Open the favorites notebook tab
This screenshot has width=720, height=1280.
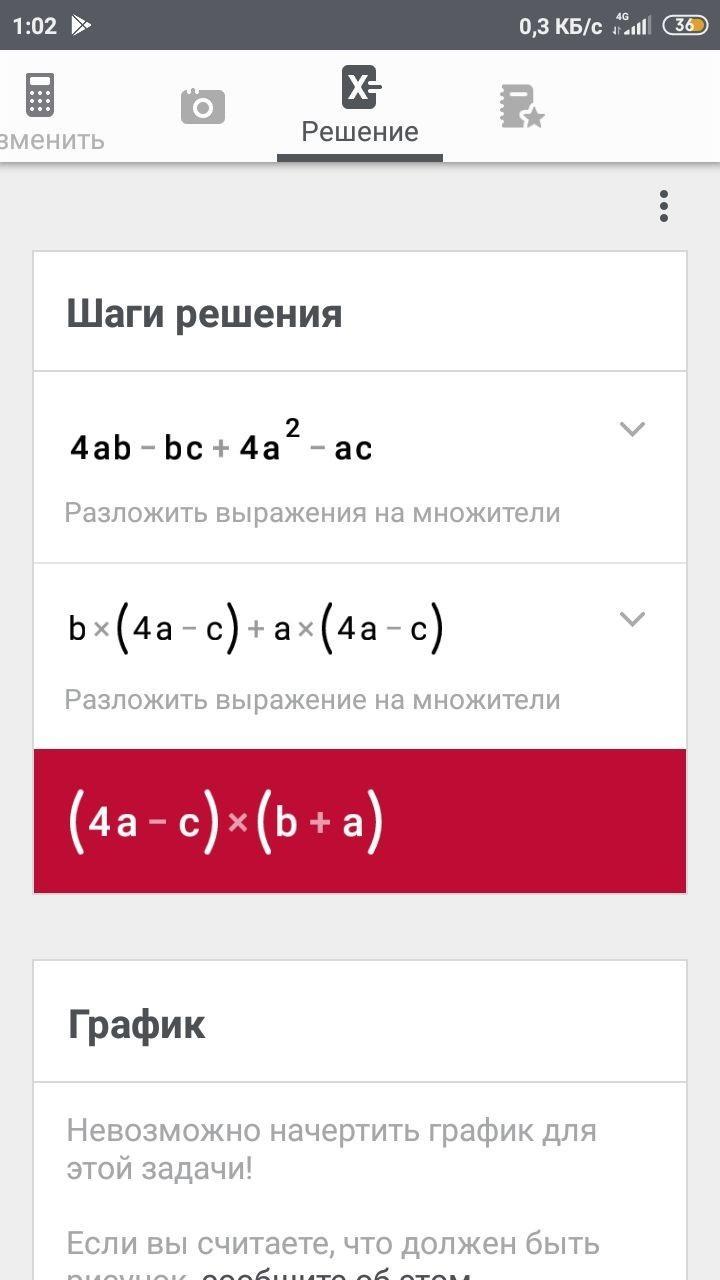(521, 107)
